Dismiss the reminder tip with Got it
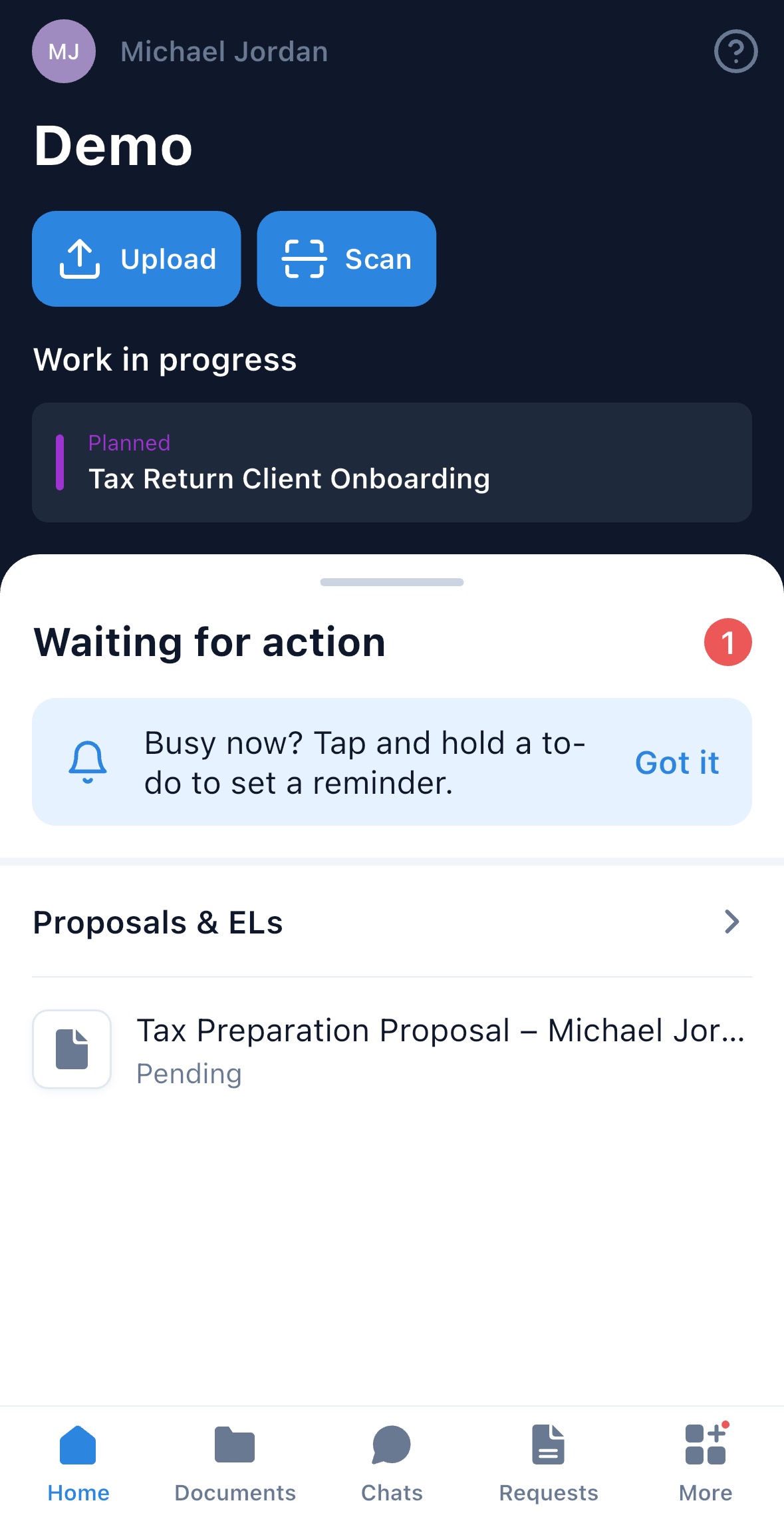 (677, 763)
